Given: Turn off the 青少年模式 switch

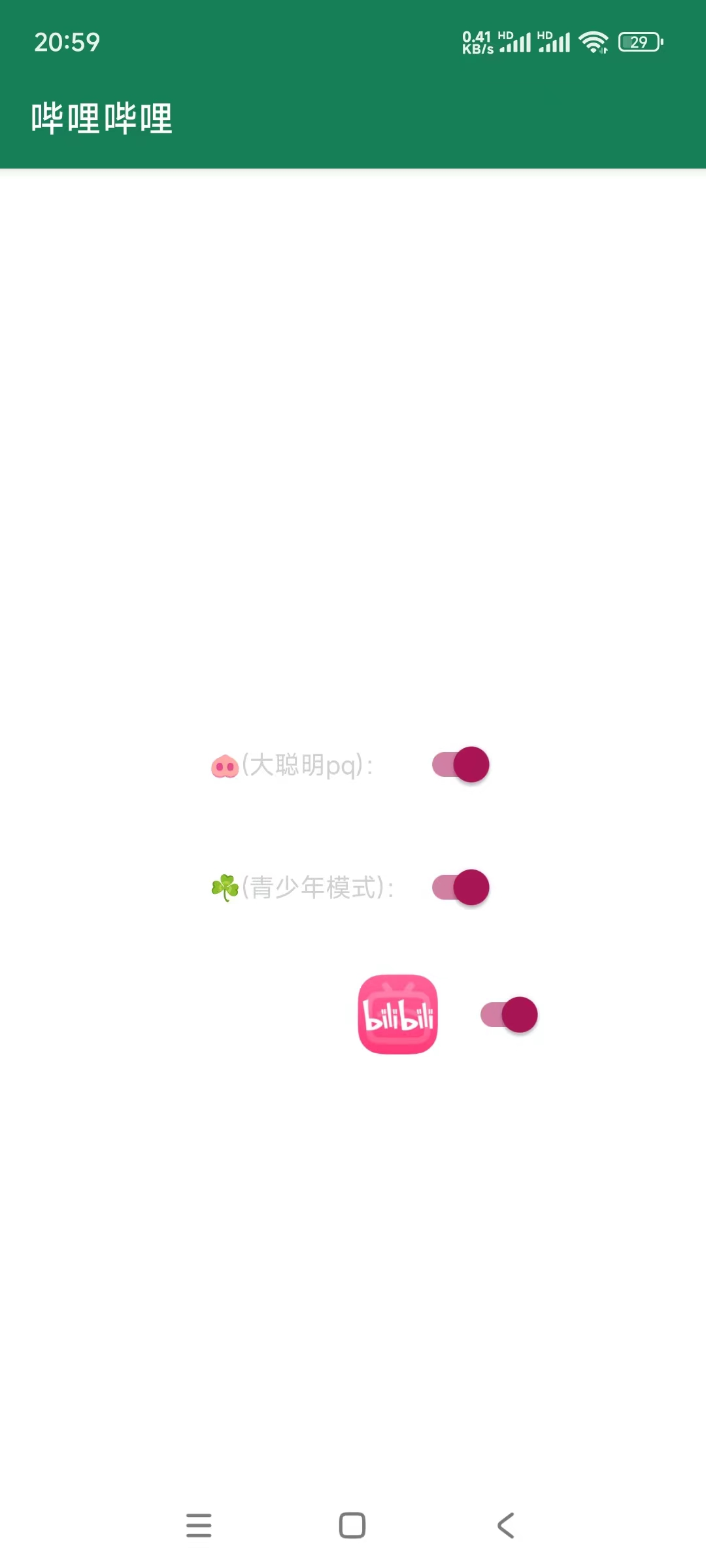Looking at the screenshot, I should click(x=461, y=887).
